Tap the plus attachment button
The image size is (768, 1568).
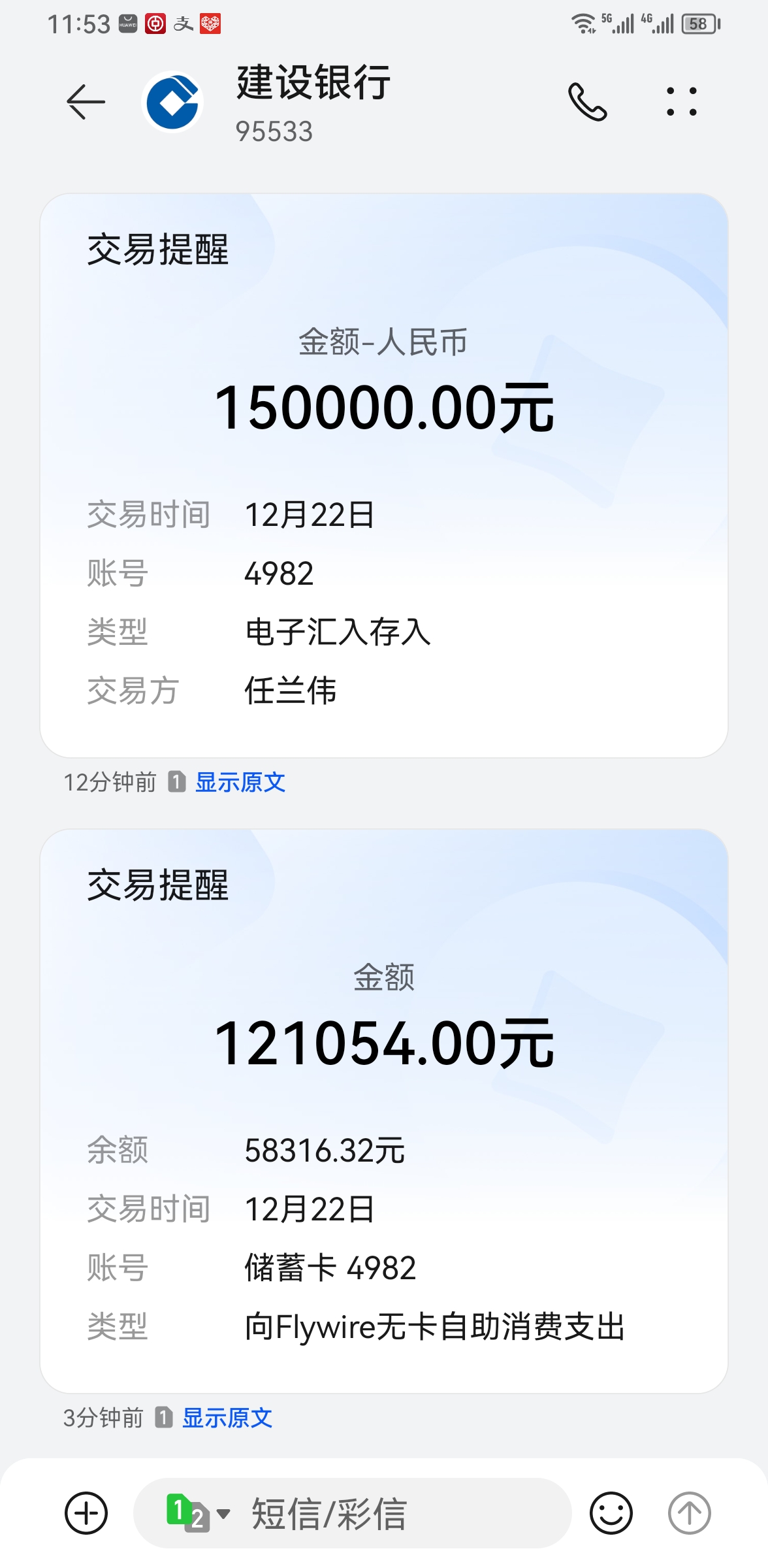click(x=86, y=1512)
